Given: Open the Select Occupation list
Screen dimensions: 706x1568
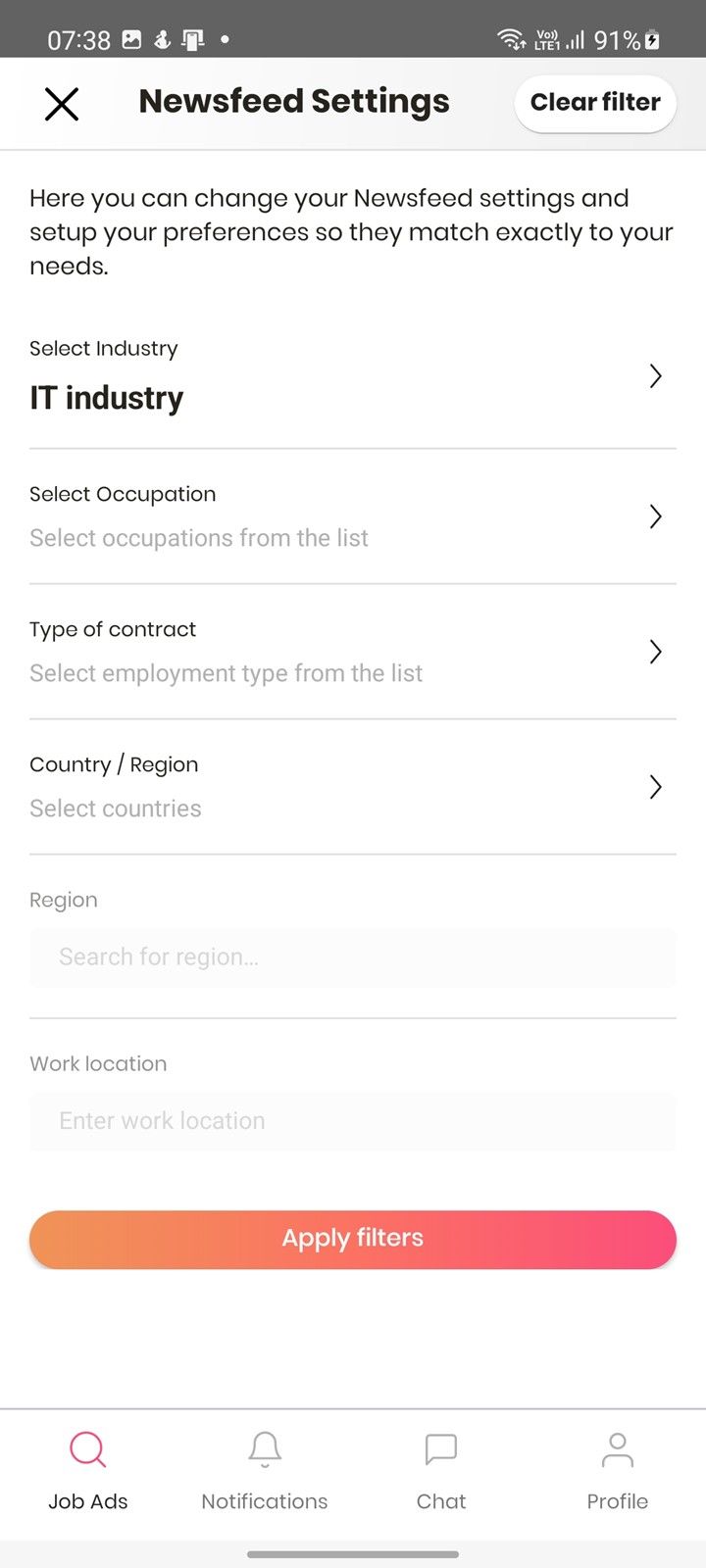Looking at the screenshot, I should 353,517.
